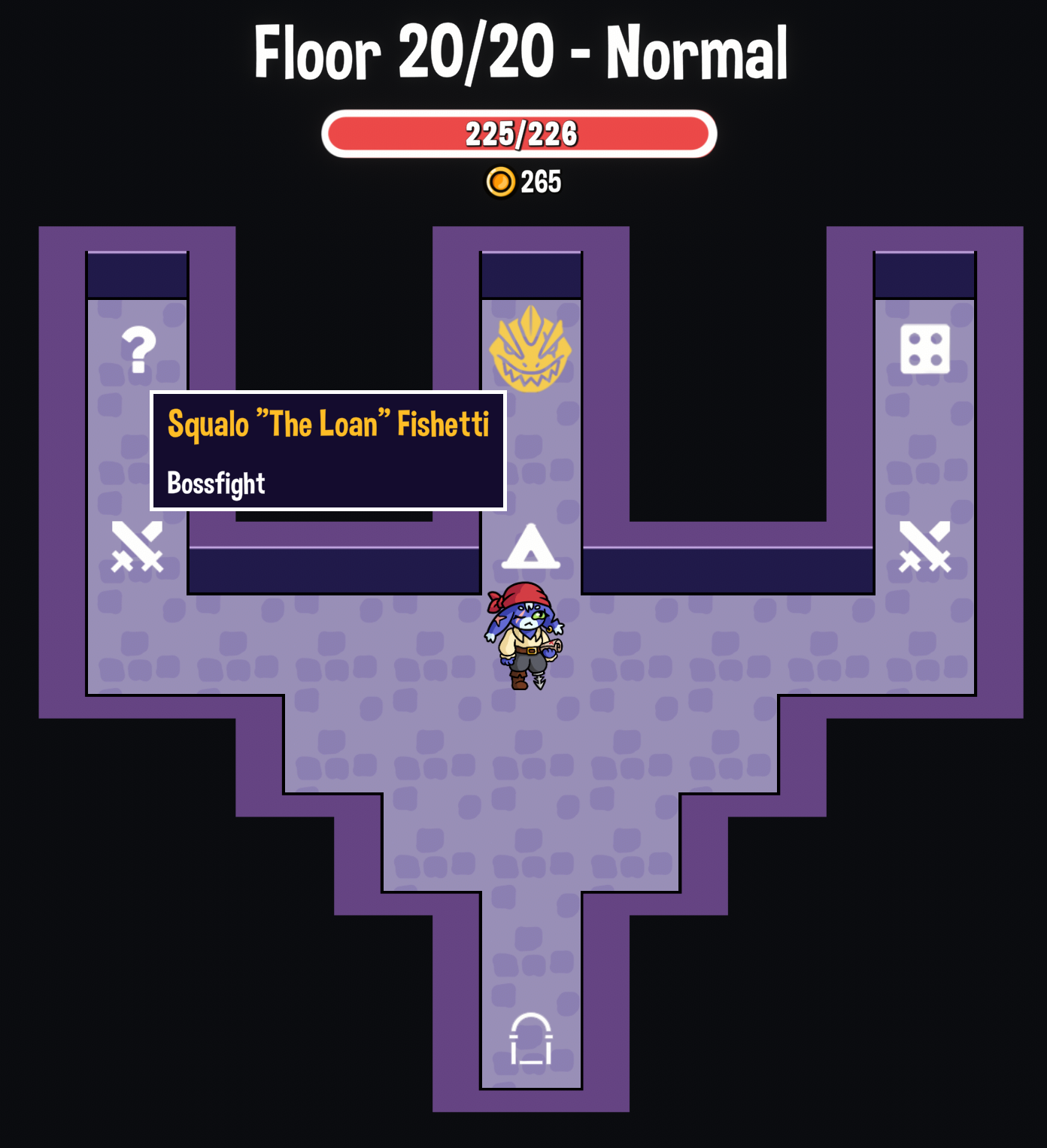
Task: Enter the golden boss fight room
Action: [530, 350]
